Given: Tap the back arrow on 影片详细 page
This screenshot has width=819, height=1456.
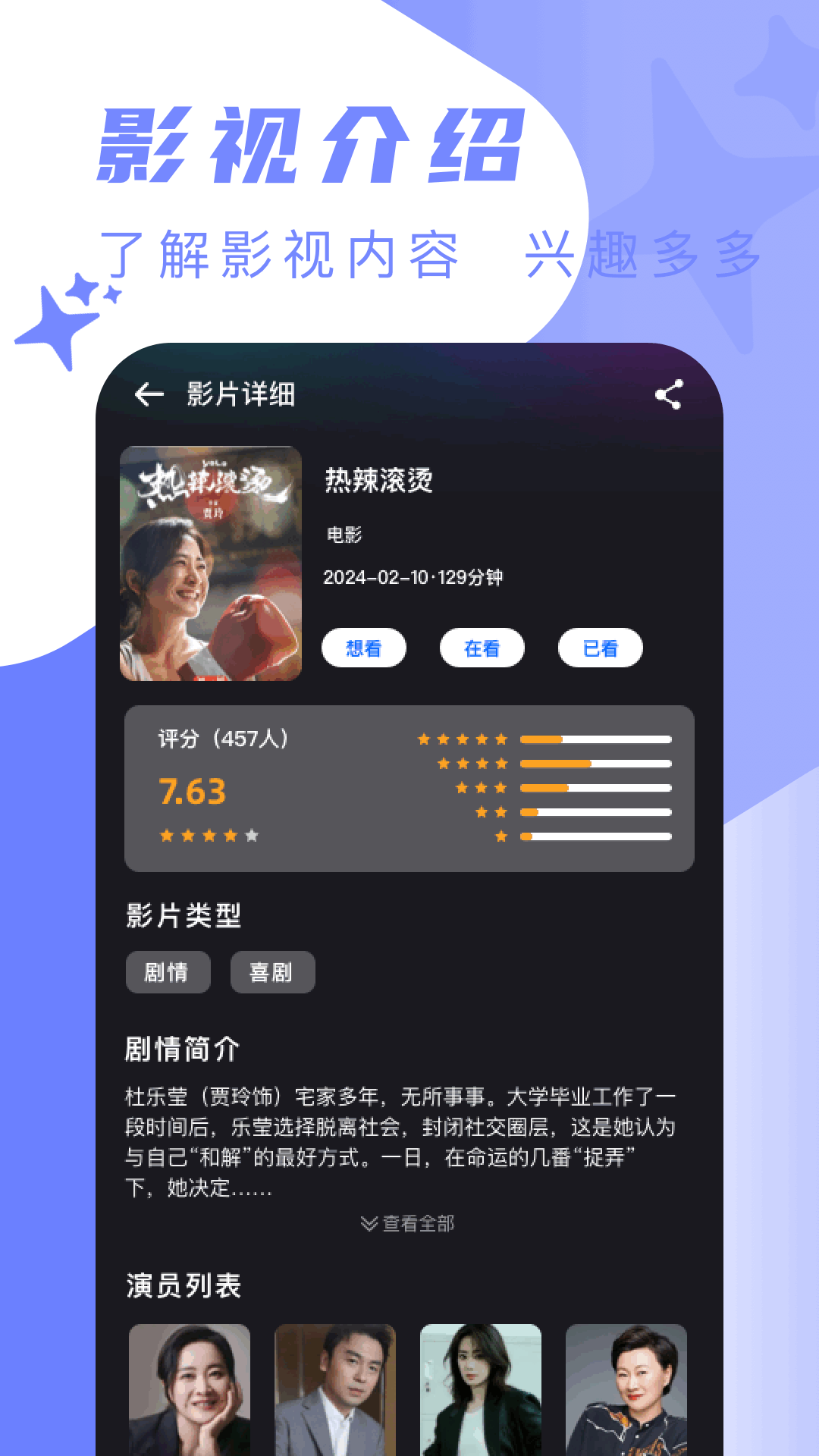Looking at the screenshot, I should [150, 393].
